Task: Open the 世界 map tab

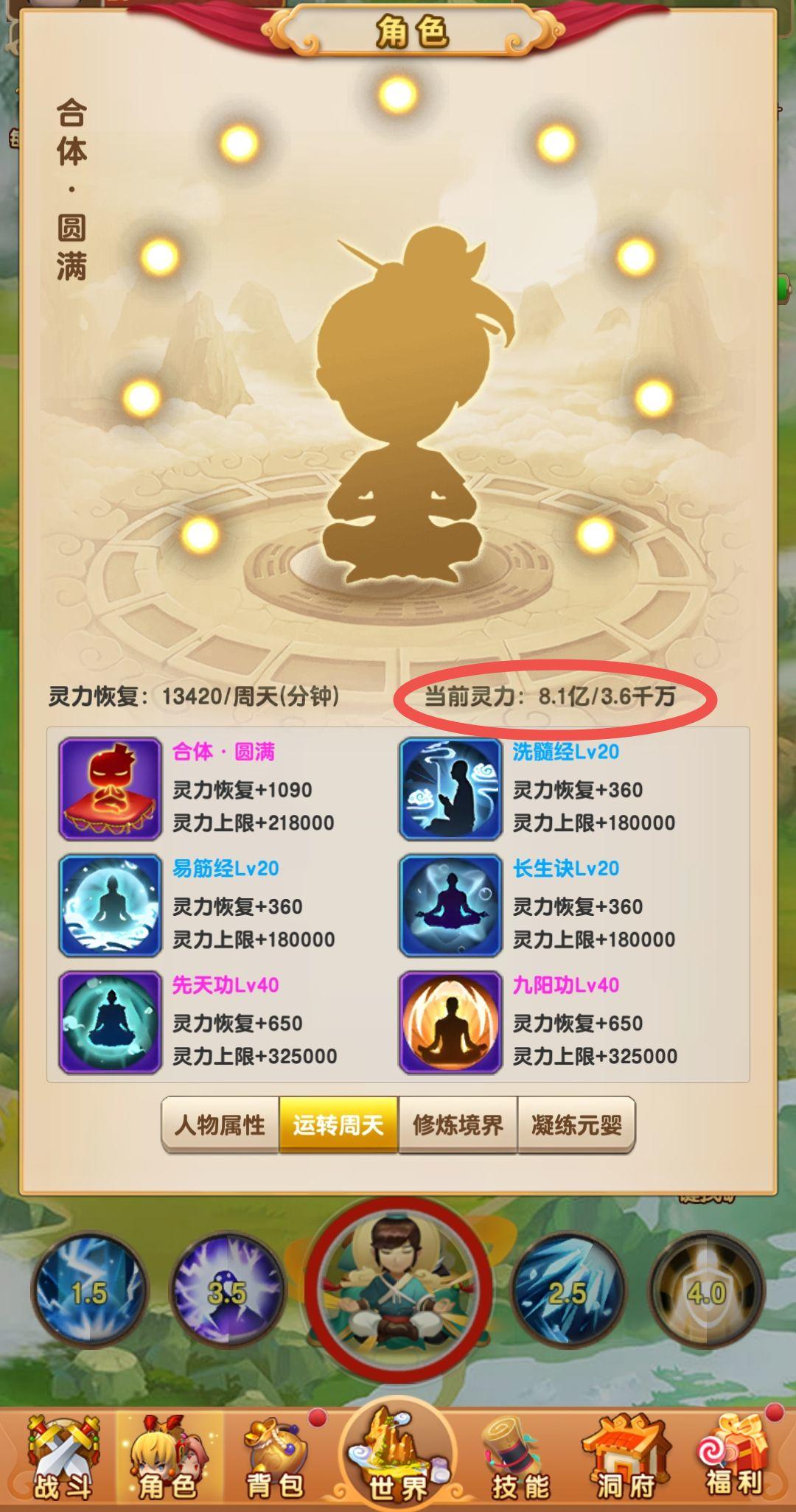Action: click(398, 1455)
